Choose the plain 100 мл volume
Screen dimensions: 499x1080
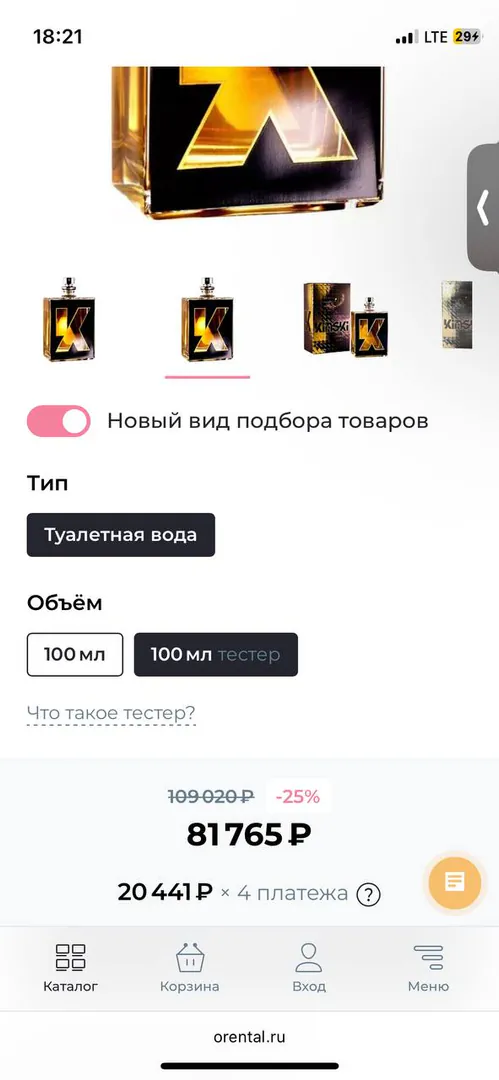tap(75, 654)
